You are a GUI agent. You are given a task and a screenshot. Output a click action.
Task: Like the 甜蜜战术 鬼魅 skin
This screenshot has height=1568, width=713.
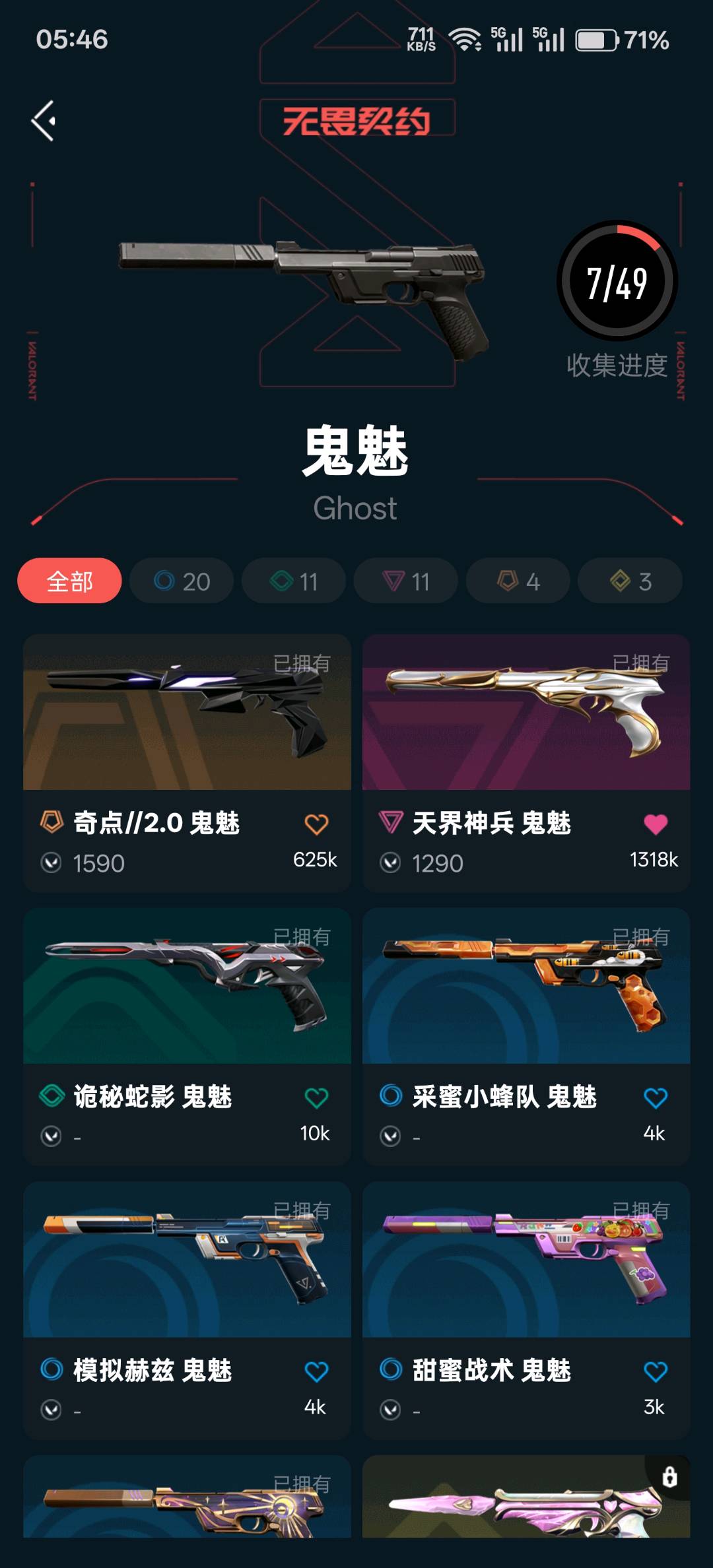656,1371
